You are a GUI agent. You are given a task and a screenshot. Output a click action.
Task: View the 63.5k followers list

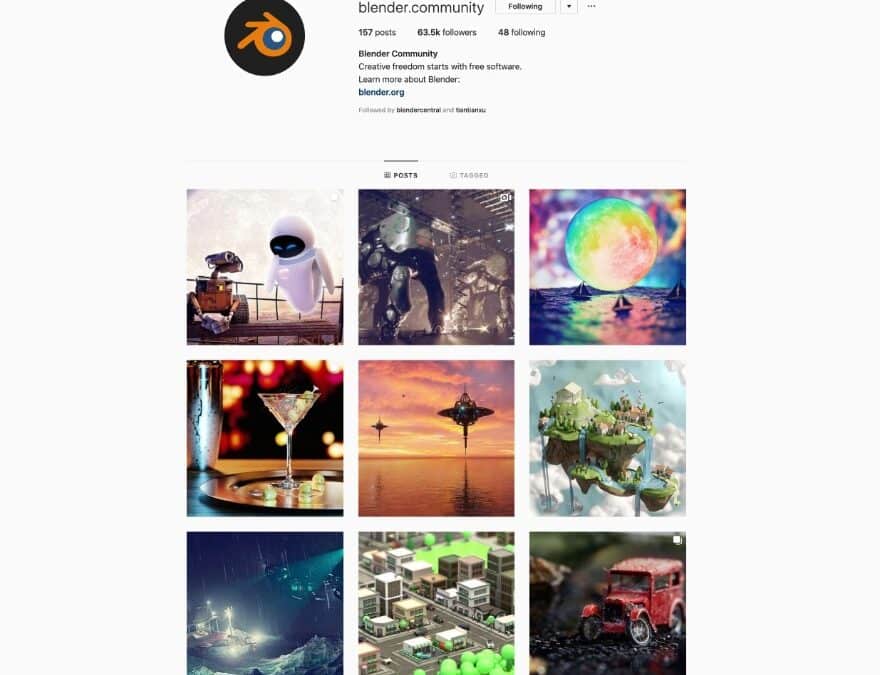(x=447, y=33)
